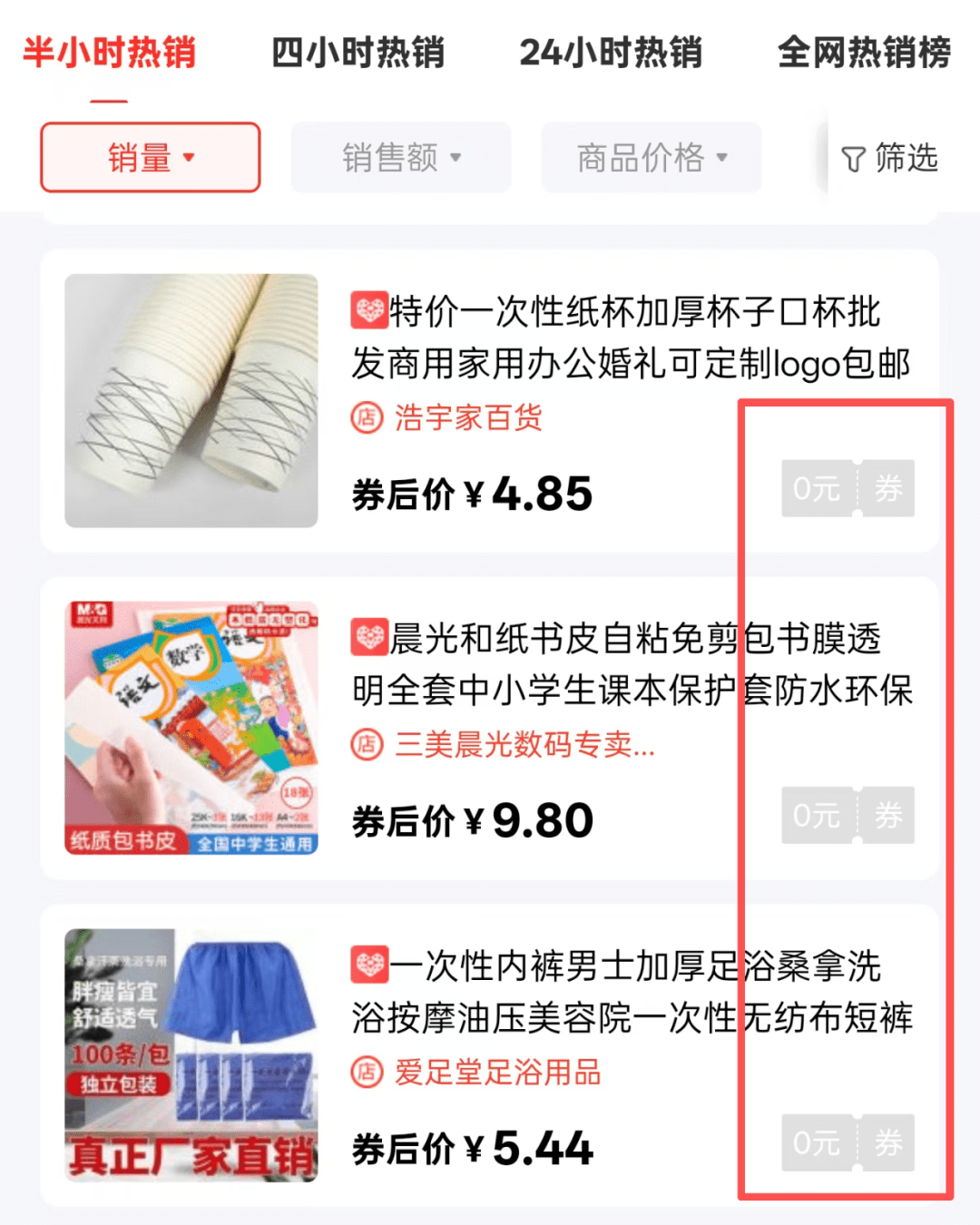
Task: Open the 筛选 filter
Action: (889, 159)
